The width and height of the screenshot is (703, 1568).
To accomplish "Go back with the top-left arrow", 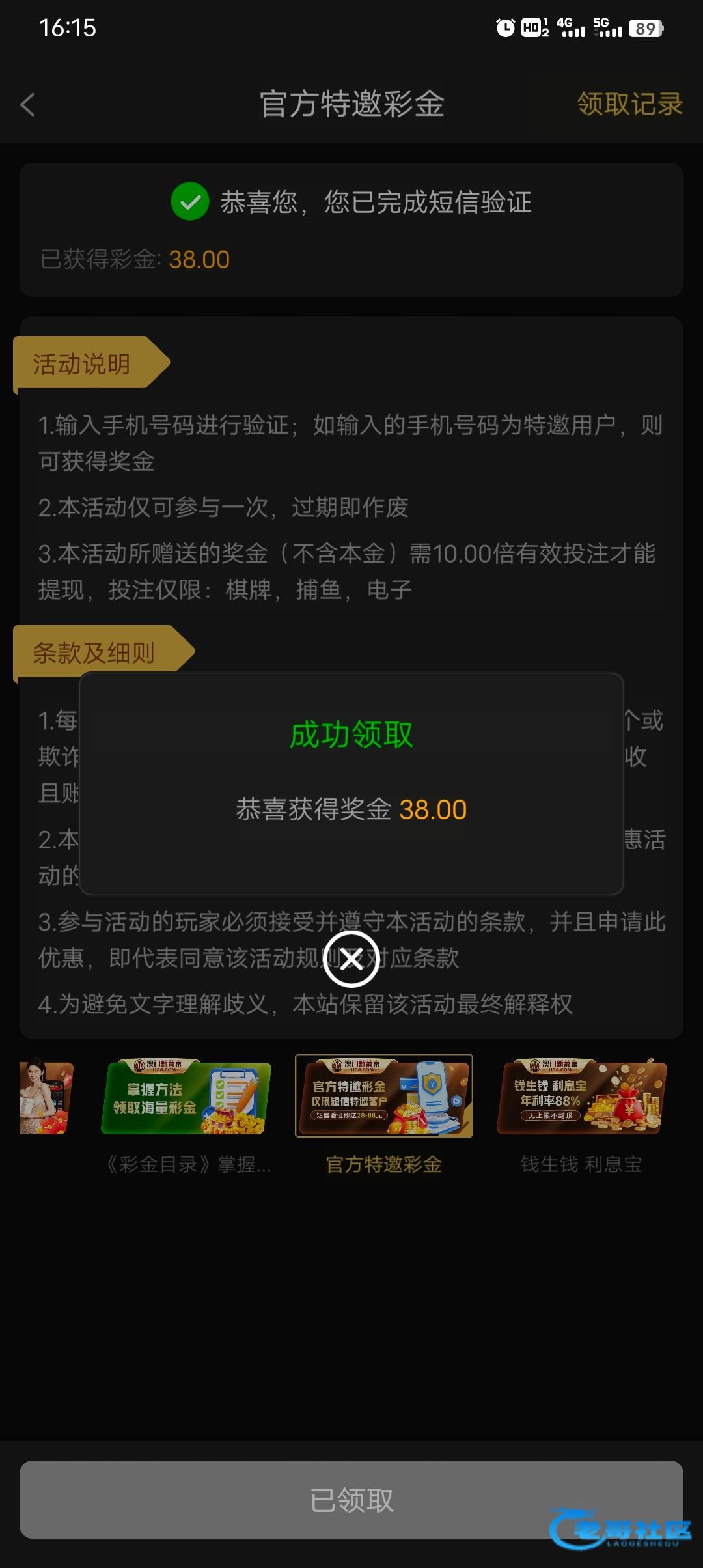I will 28,105.
